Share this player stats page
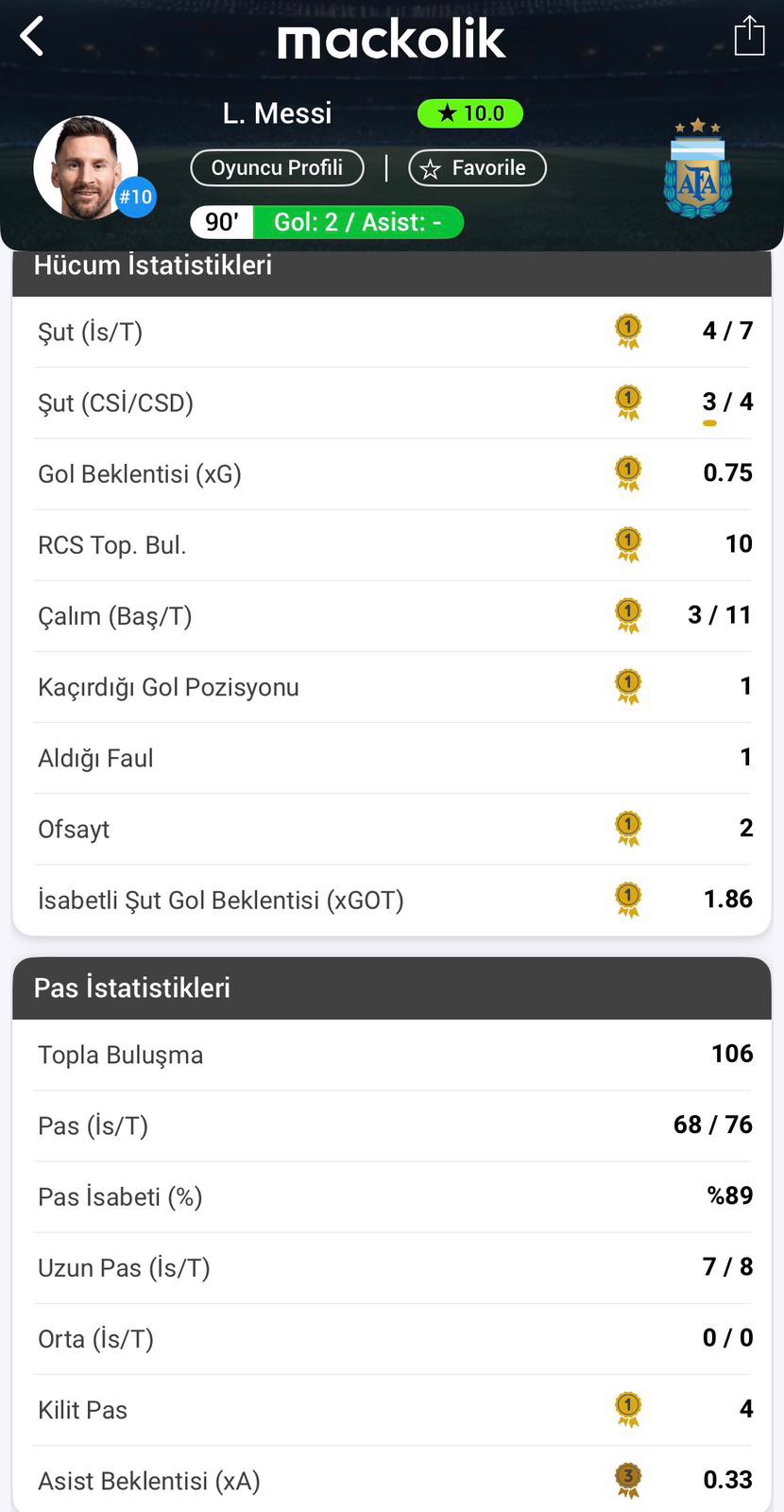 point(749,36)
